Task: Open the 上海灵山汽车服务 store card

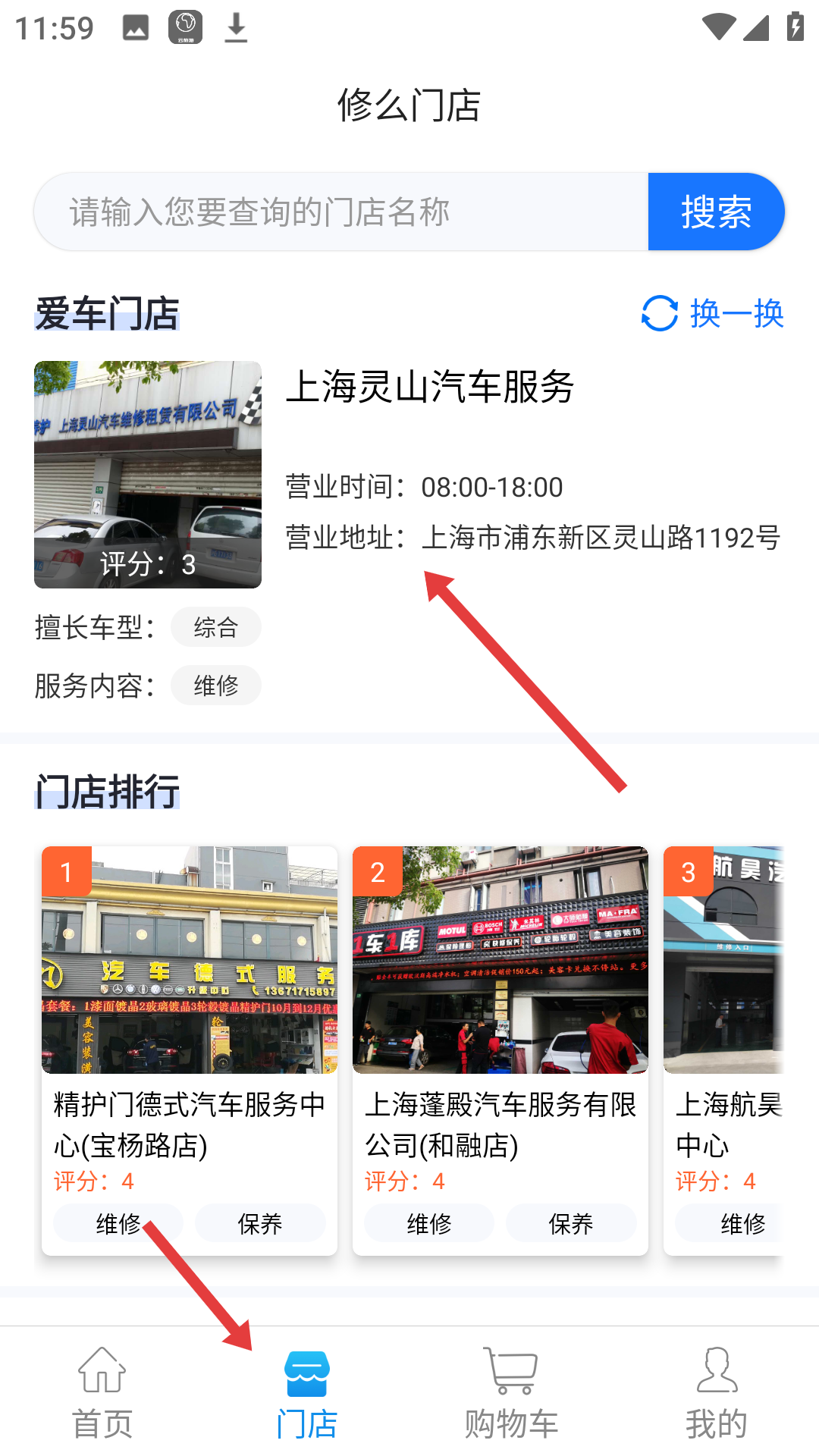Action: [429, 388]
